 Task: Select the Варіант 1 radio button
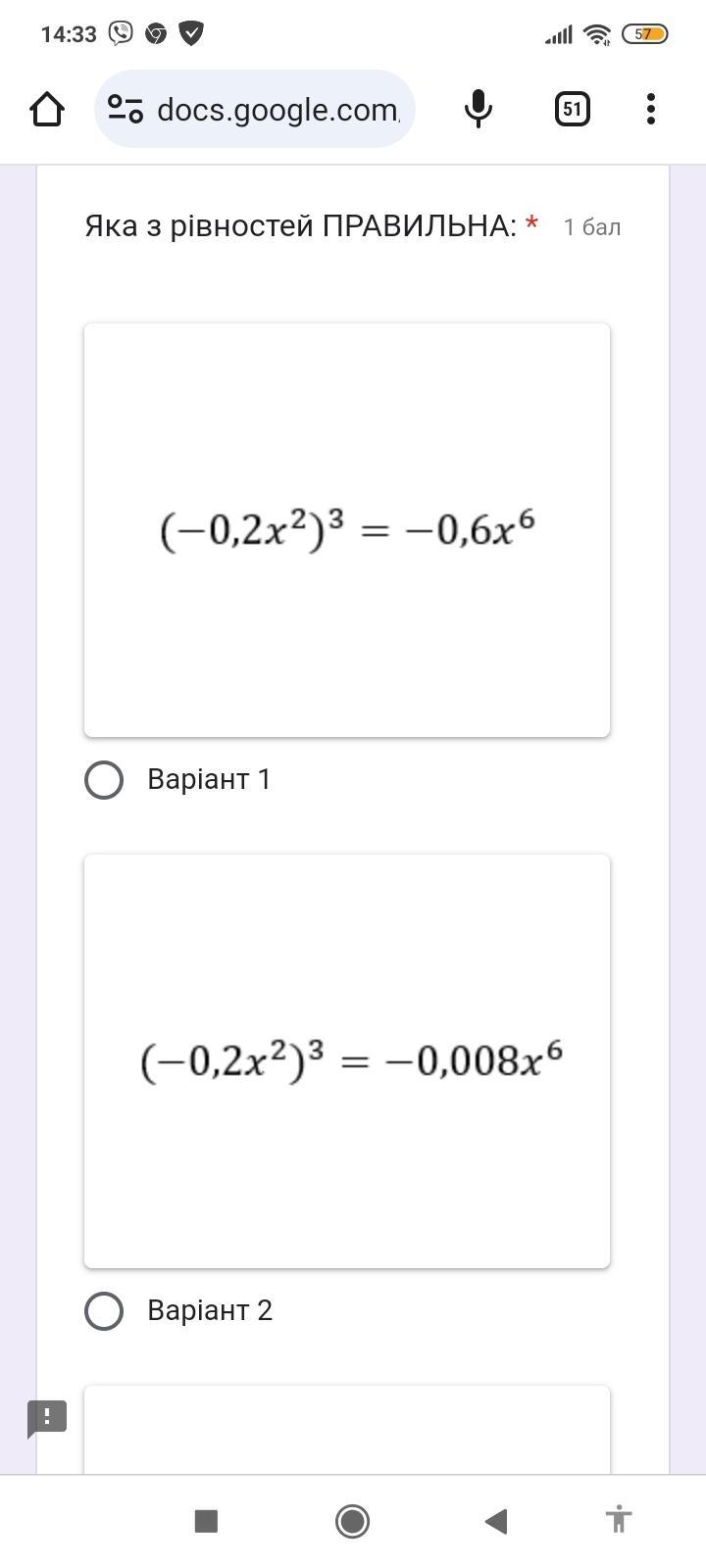(x=104, y=780)
